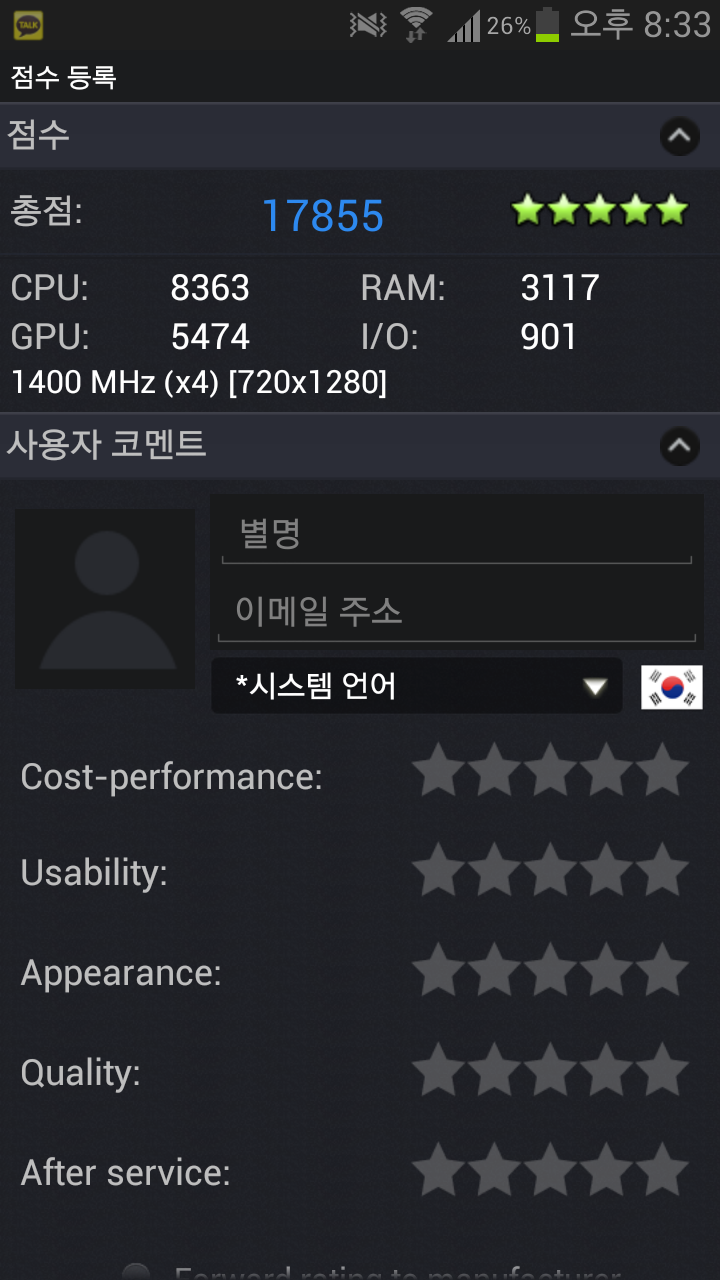
Task: Rate Cost-performance five stars
Action: [x=662, y=771]
